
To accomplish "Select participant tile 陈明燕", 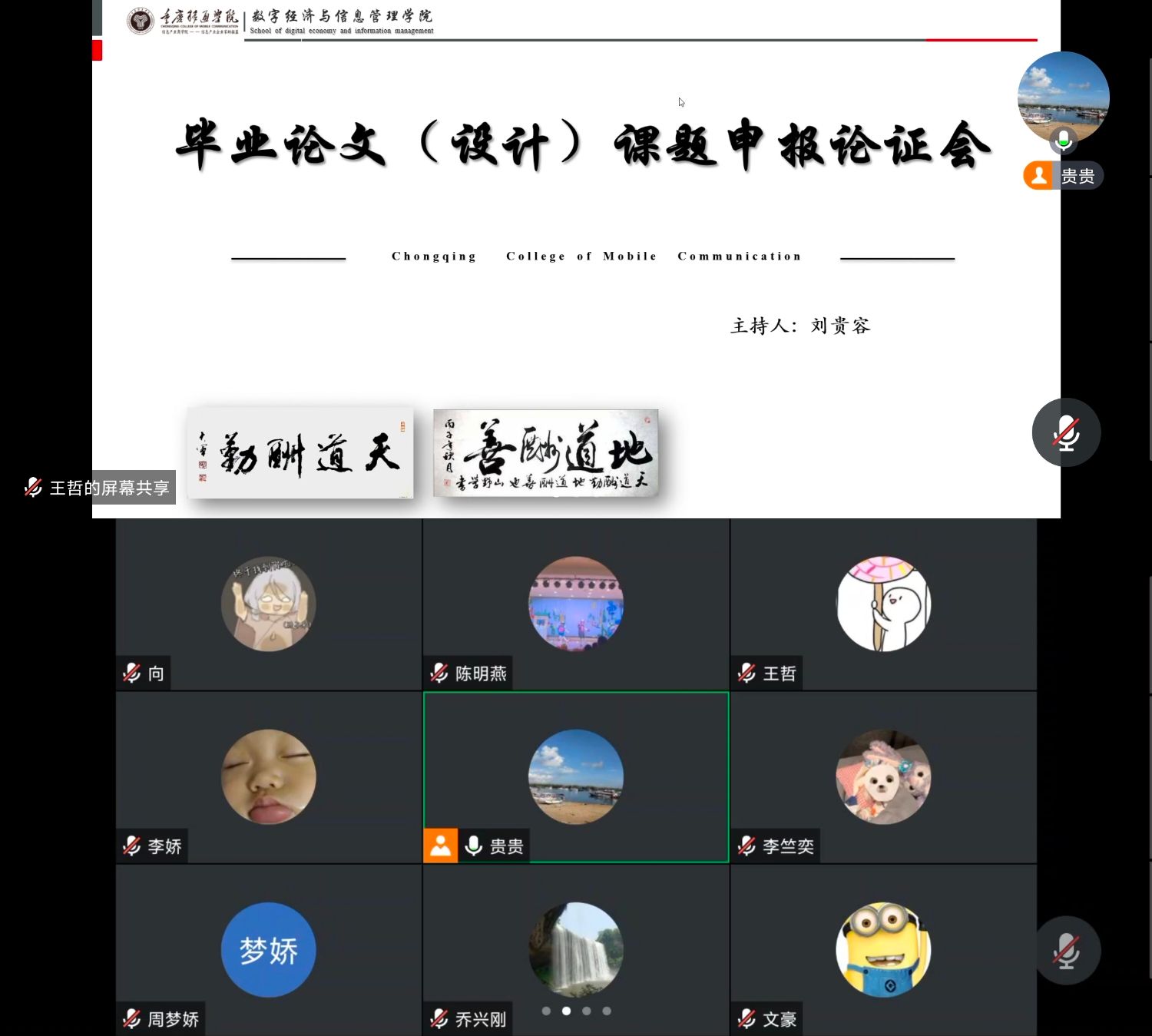I will tap(575, 604).
